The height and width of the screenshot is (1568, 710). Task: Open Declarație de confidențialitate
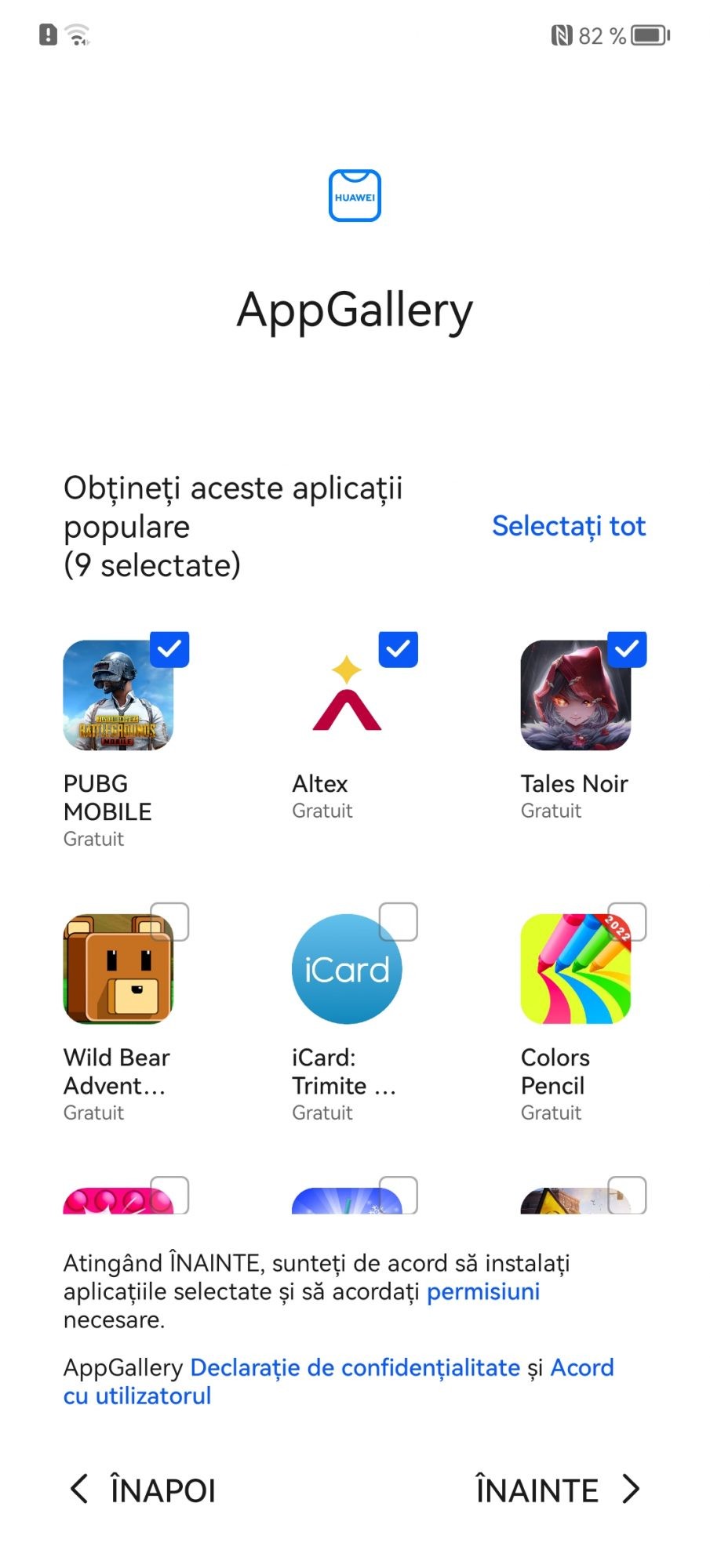[355, 1367]
